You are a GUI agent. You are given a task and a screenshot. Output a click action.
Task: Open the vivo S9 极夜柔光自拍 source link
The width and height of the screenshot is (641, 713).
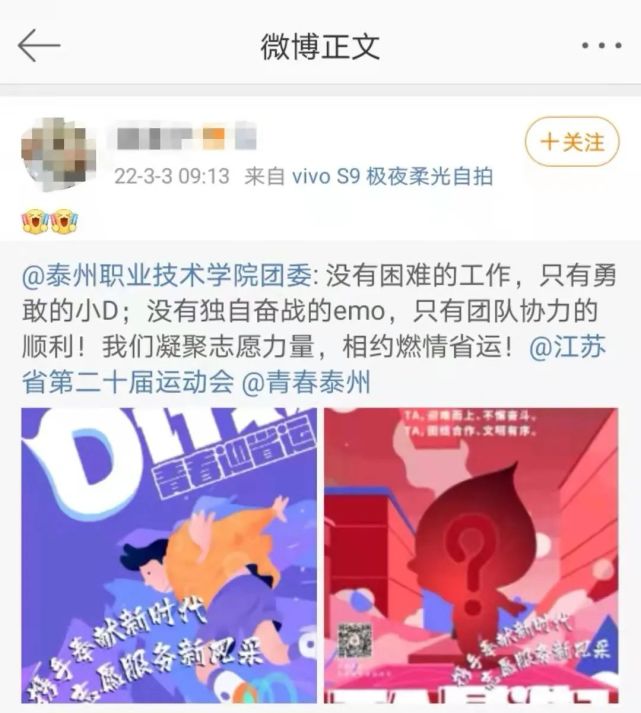tap(391, 176)
